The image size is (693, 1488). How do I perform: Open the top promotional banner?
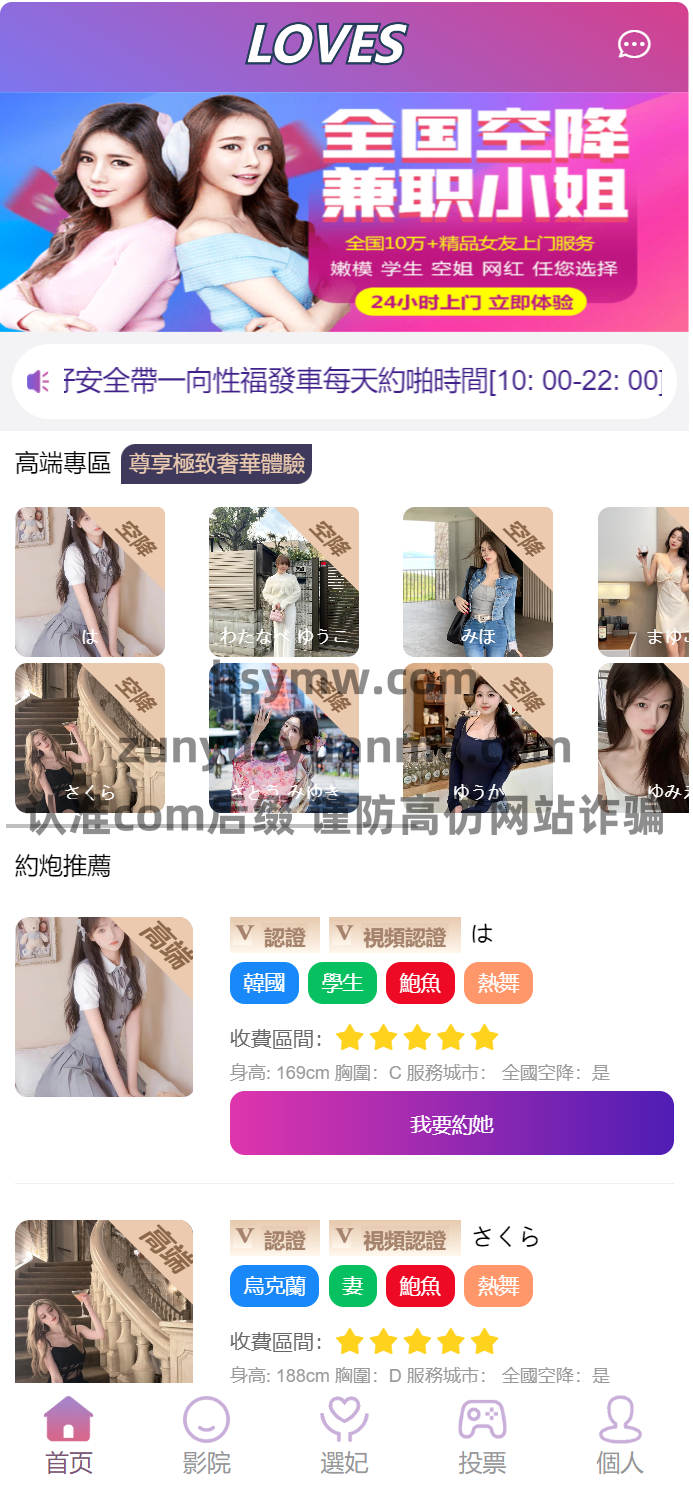[345, 212]
